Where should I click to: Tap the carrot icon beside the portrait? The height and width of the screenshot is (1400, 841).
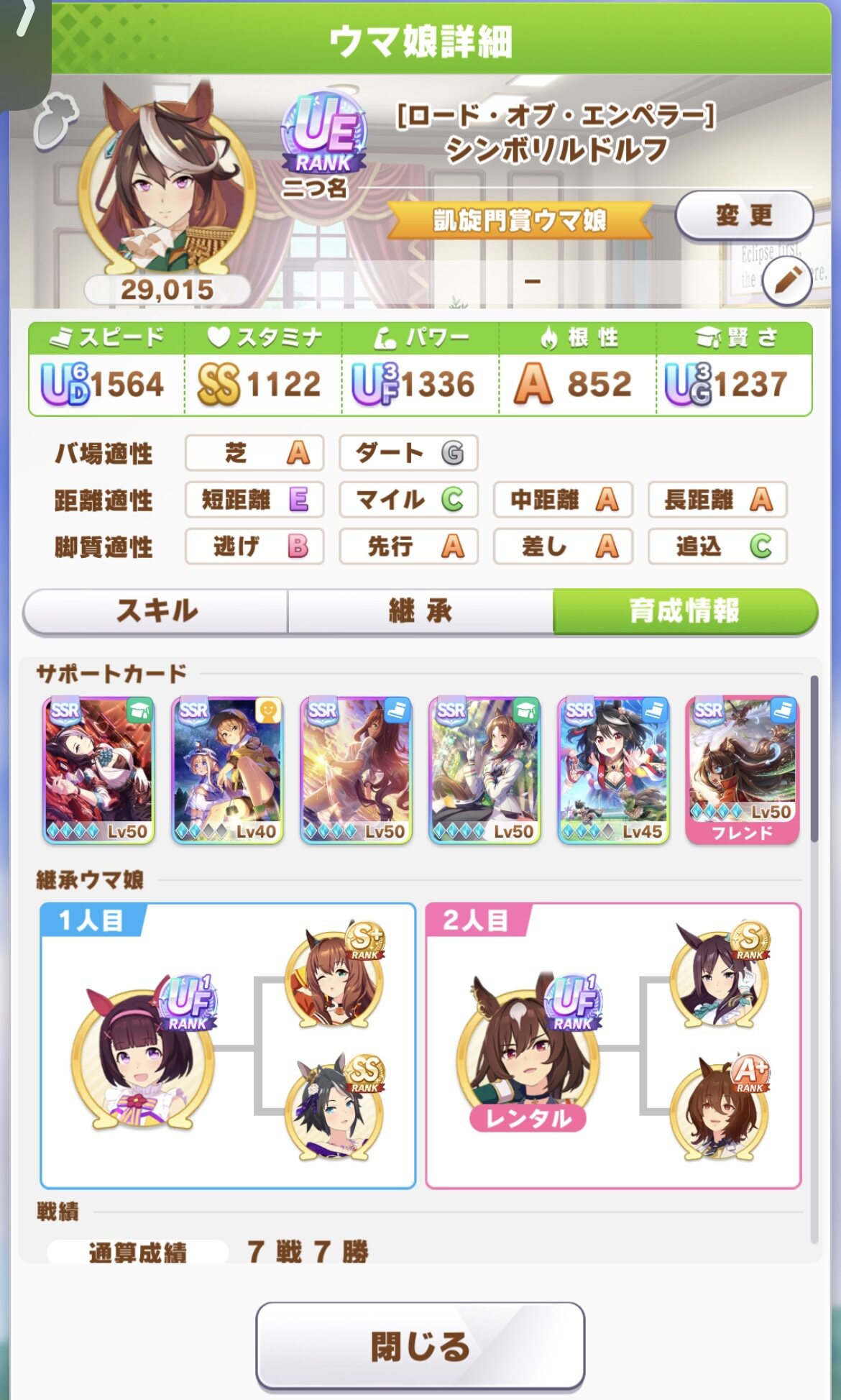[x=55, y=124]
